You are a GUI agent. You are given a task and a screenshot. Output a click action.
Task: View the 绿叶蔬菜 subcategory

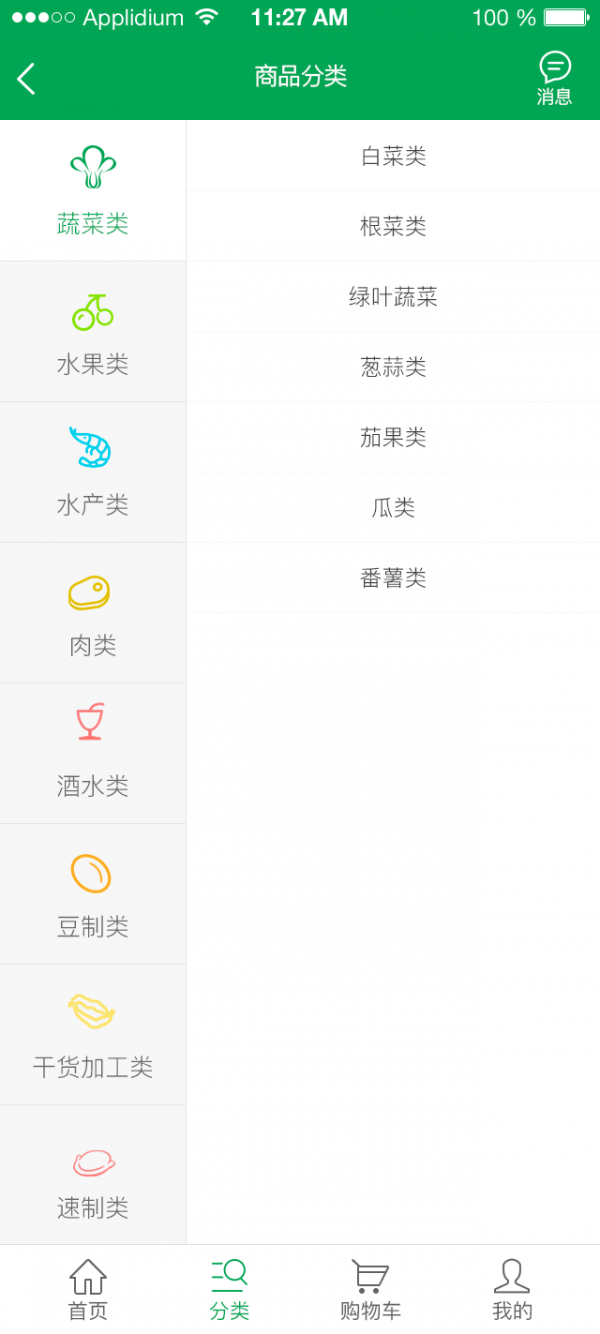coord(393,297)
